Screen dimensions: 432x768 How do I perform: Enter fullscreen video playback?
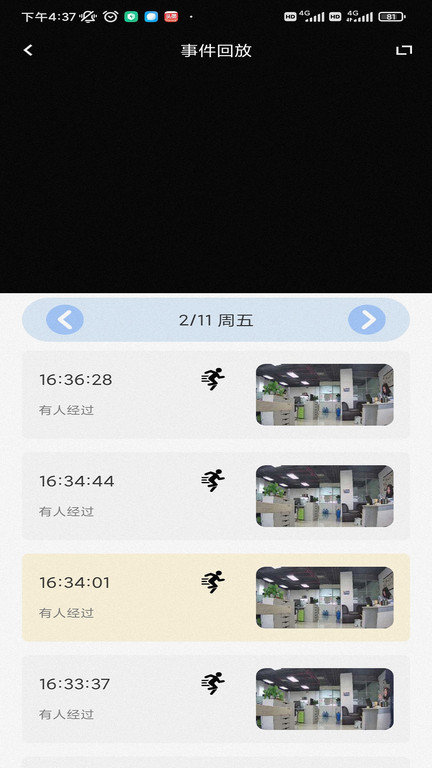coord(404,50)
